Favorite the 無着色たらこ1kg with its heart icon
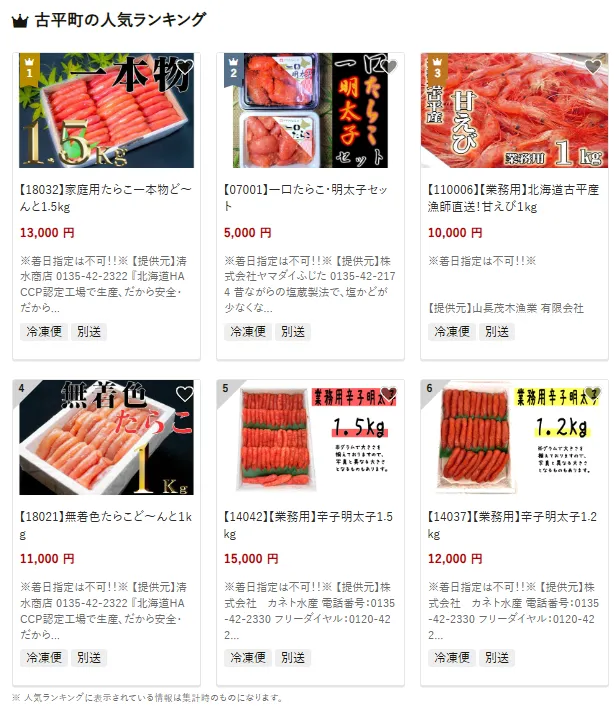Viewport: 616px width, 715px height. coord(184,395)
